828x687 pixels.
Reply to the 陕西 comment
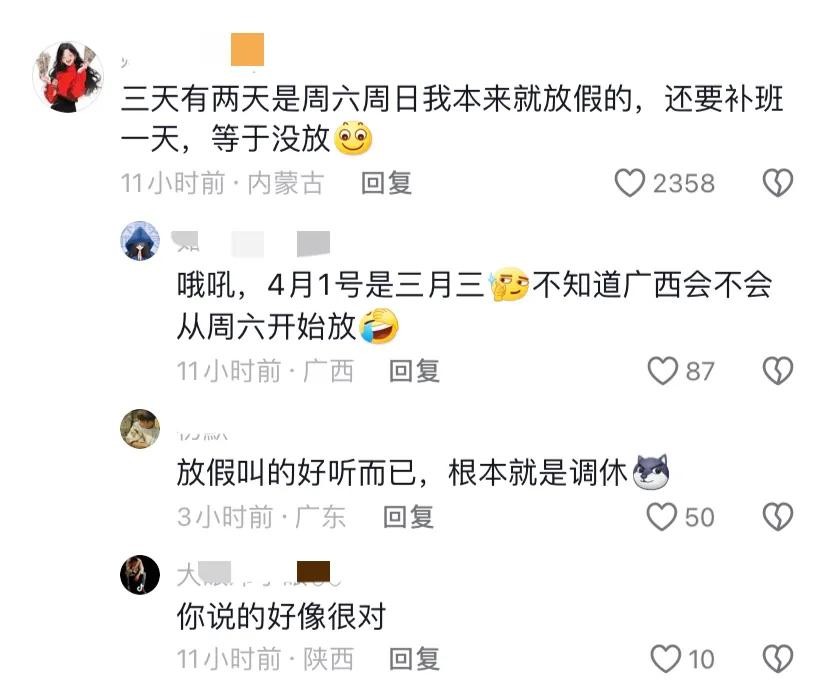tap(414, 659)
